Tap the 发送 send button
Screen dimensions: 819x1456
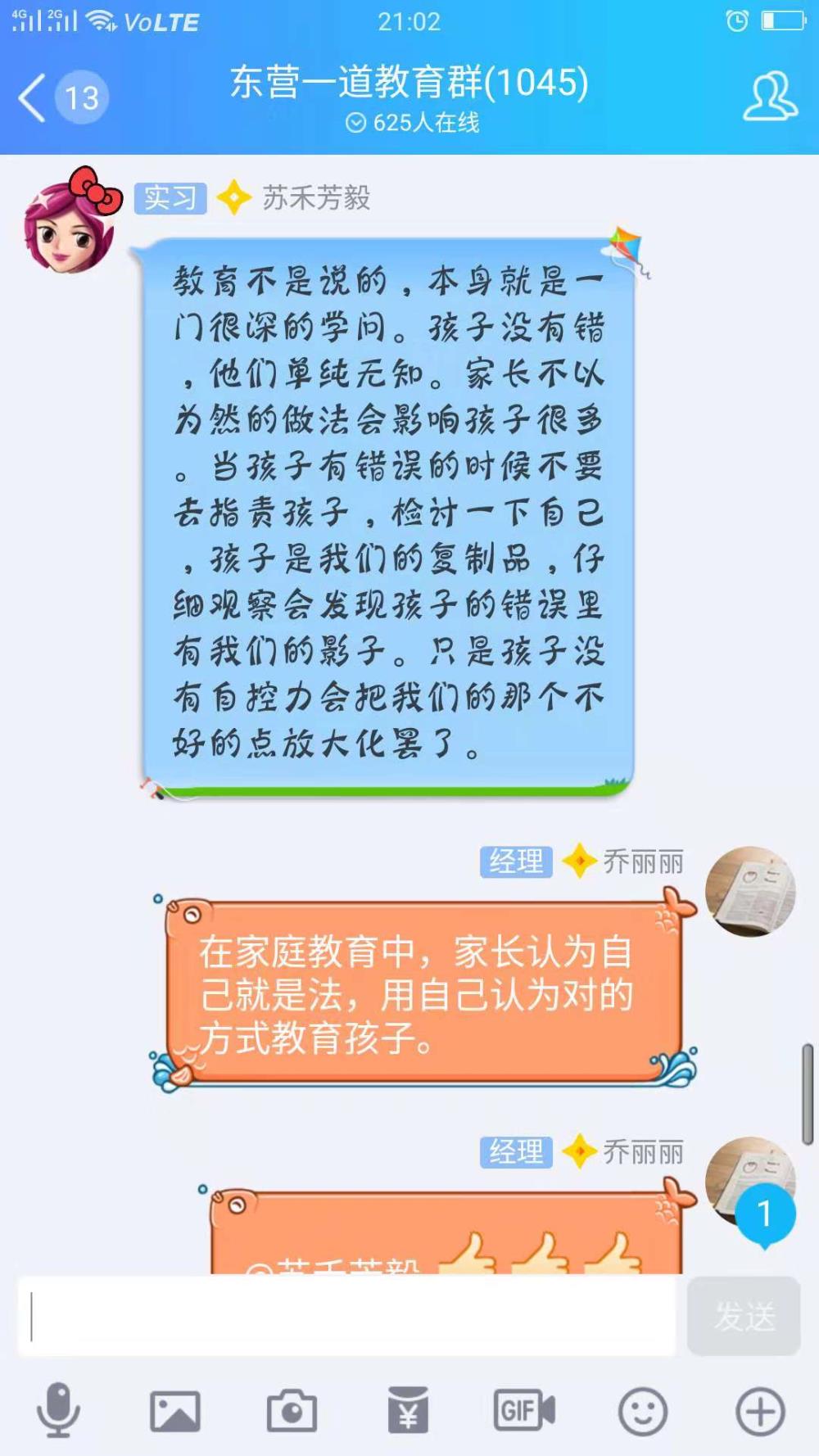click(744, 1316)
